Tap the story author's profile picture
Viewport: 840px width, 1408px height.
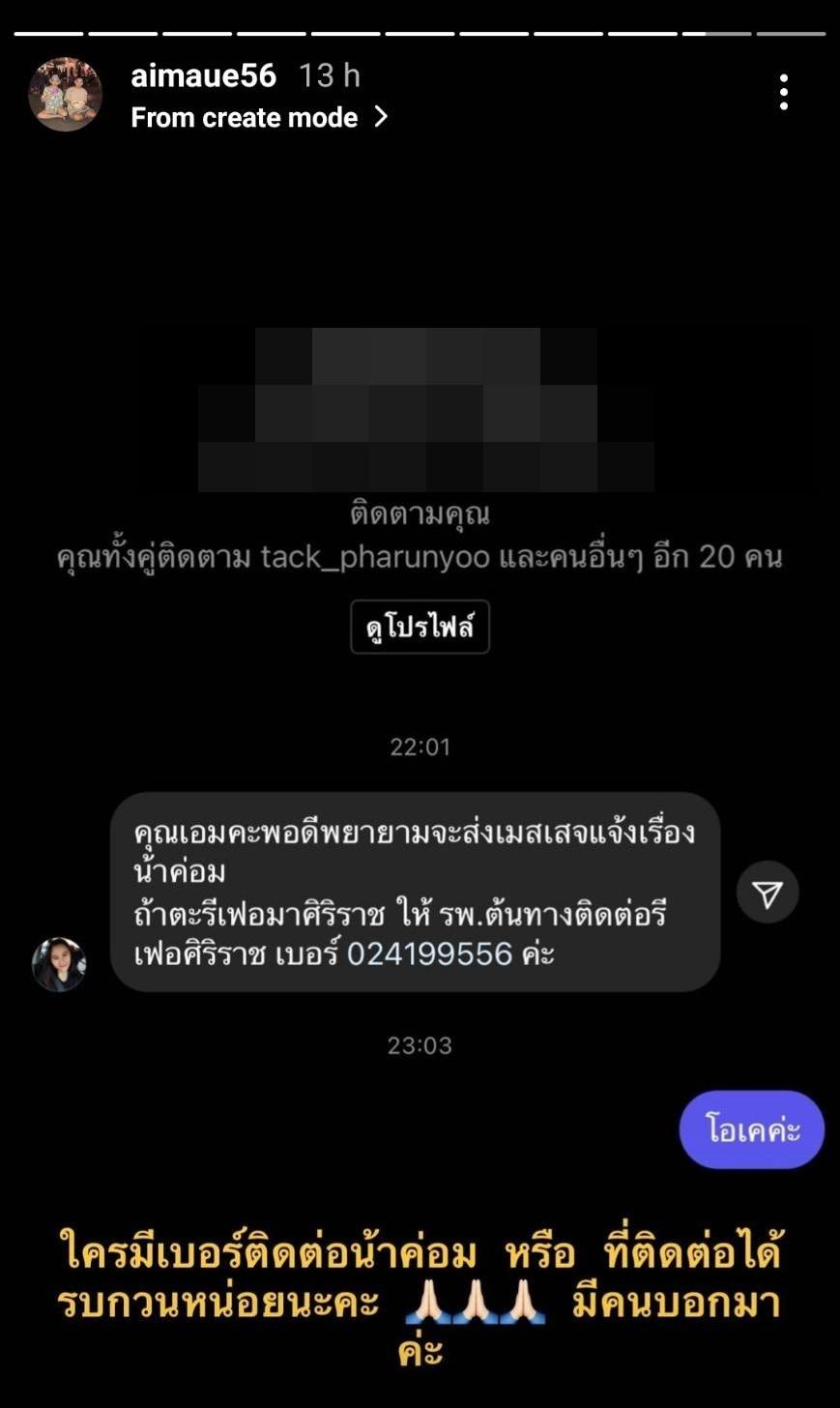click(x=65, y=95)
